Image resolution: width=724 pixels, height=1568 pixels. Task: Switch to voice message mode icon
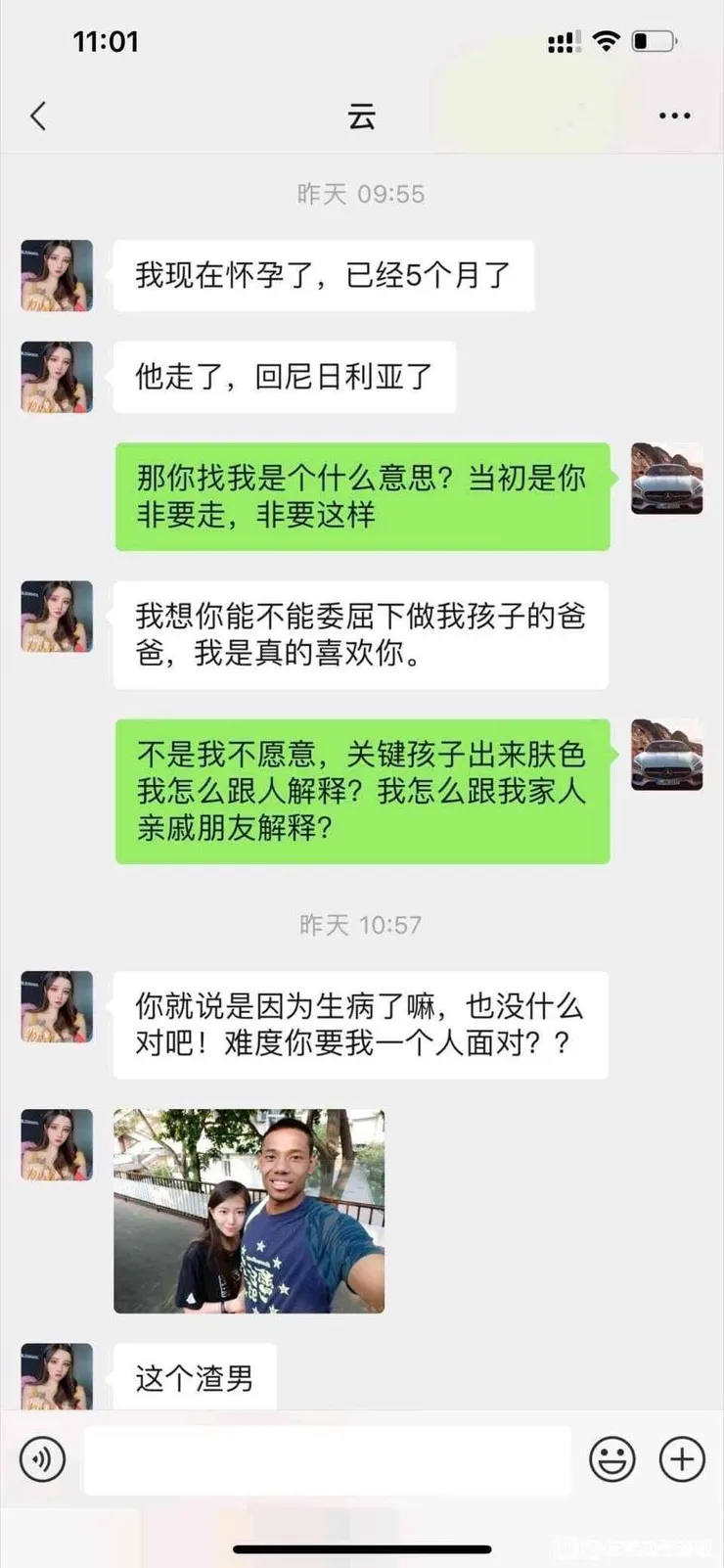(41, 1459)
